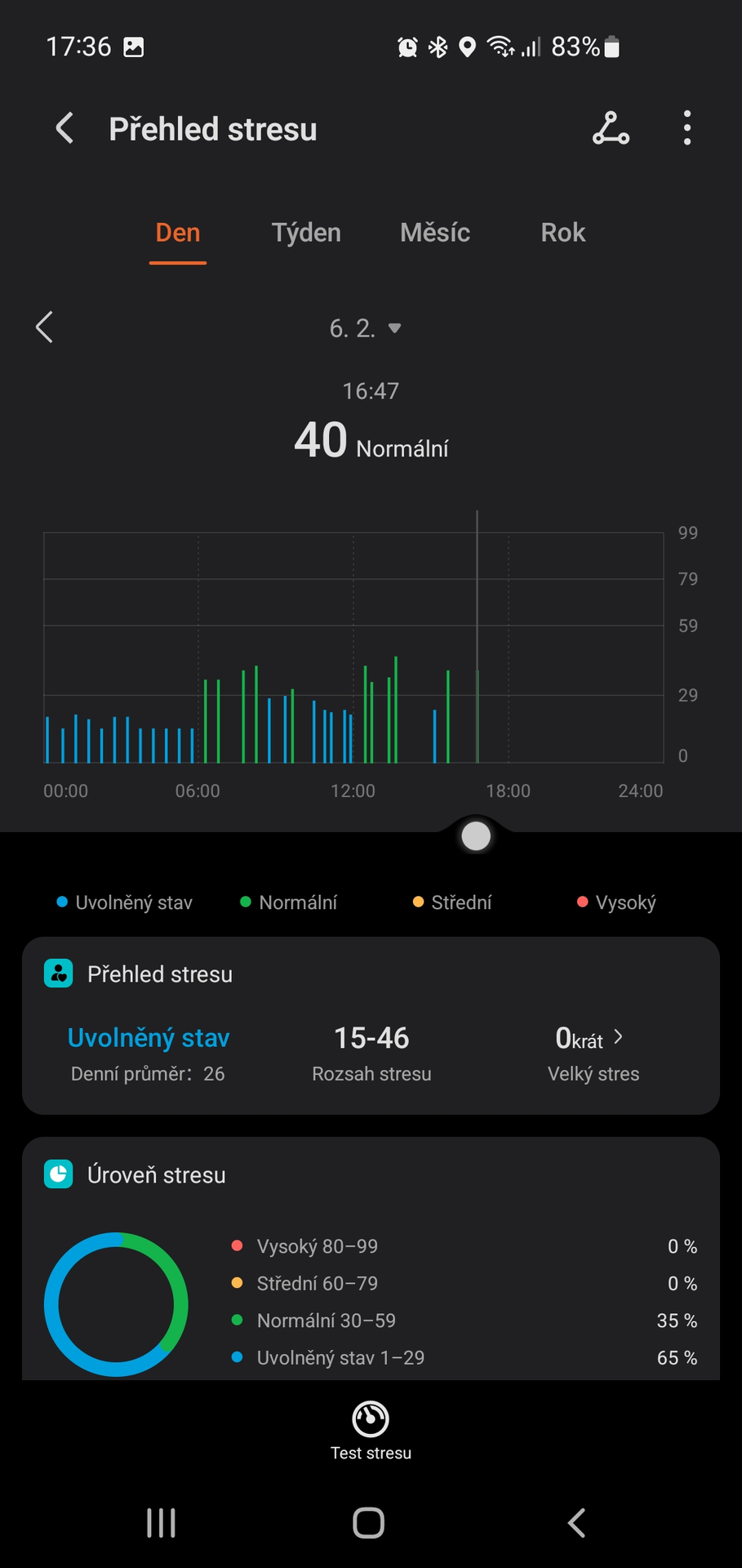Go to the previous day
The height and width of the screenshot is (1568, 742).
click(45, 327)
